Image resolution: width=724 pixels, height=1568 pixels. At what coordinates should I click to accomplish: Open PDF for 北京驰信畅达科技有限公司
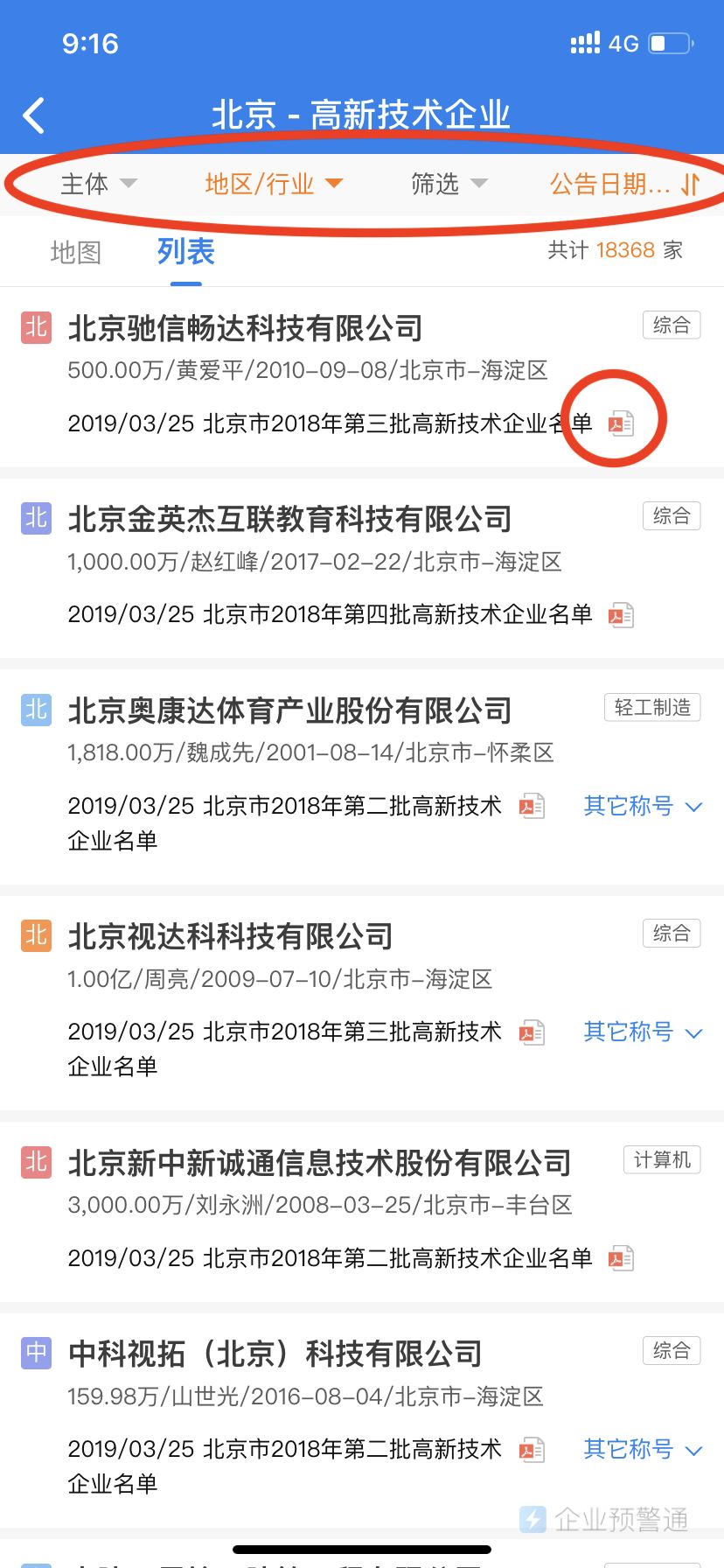click(x=621, y=423)
